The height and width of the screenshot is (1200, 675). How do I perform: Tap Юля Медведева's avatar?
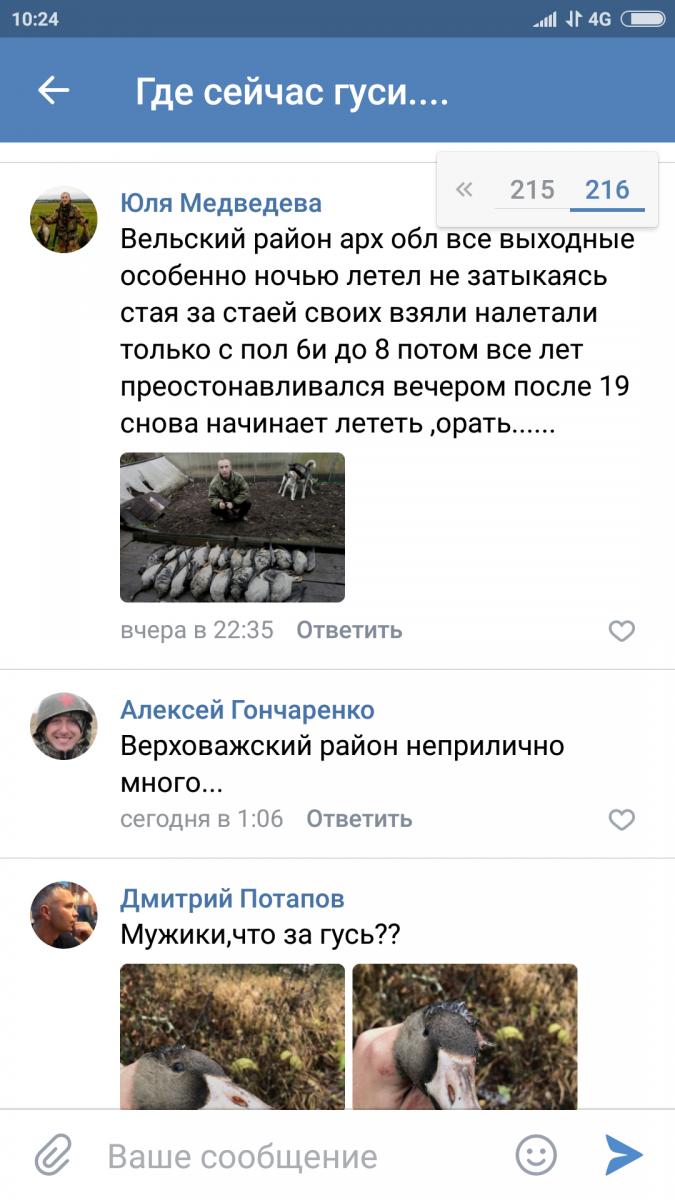point(64,219)
